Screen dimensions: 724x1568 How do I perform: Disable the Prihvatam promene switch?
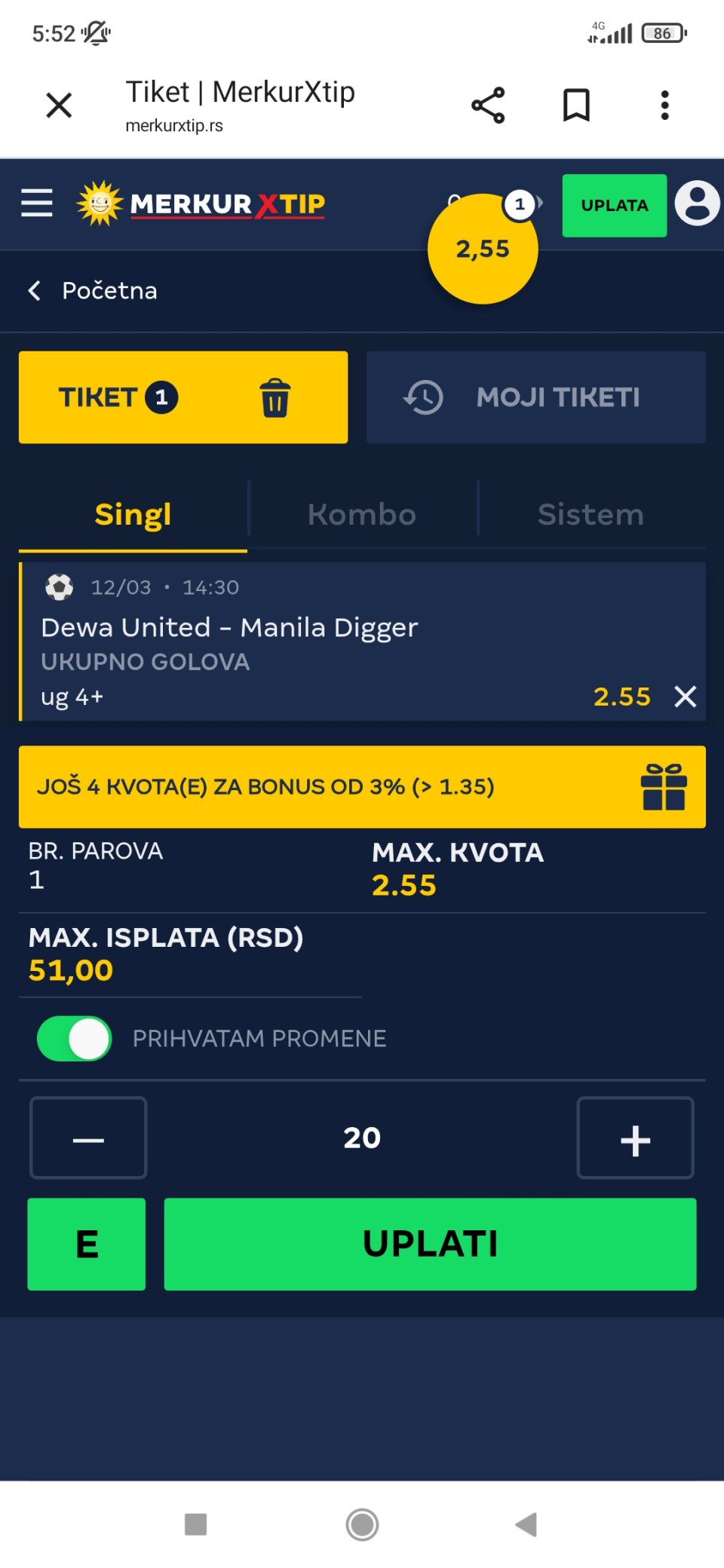[74, 1038]
